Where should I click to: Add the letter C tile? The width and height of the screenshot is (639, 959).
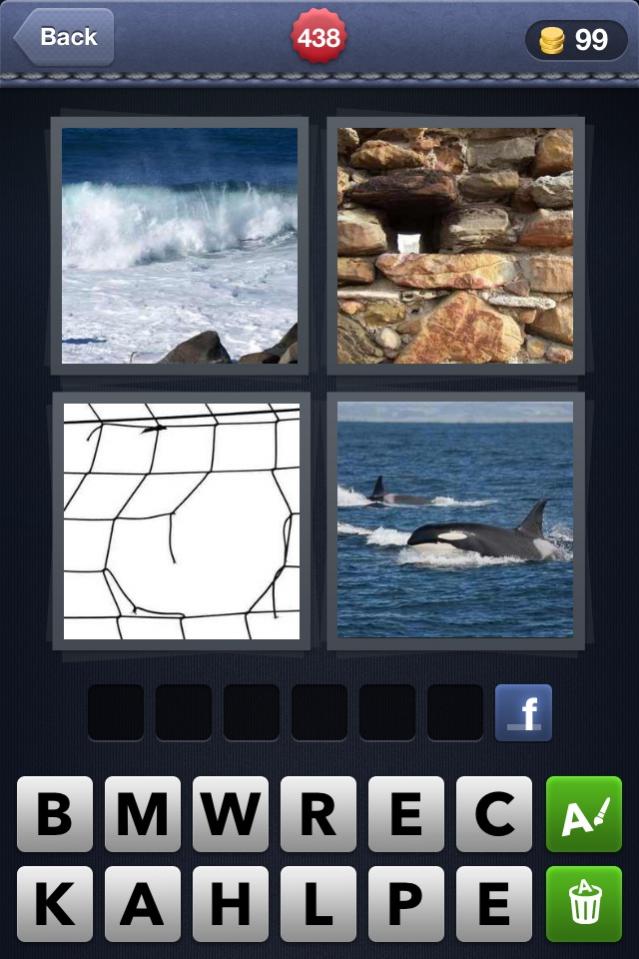(494, 814)
